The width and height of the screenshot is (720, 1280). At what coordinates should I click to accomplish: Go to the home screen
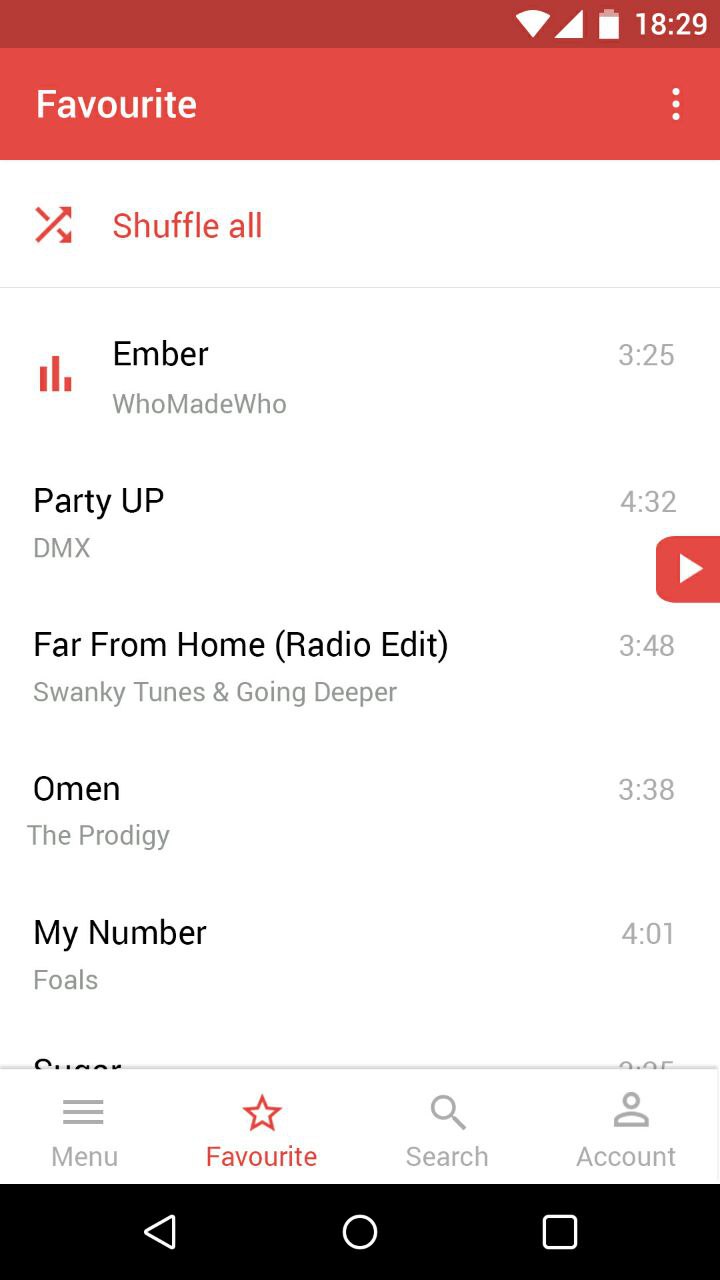coord(360,1232)
